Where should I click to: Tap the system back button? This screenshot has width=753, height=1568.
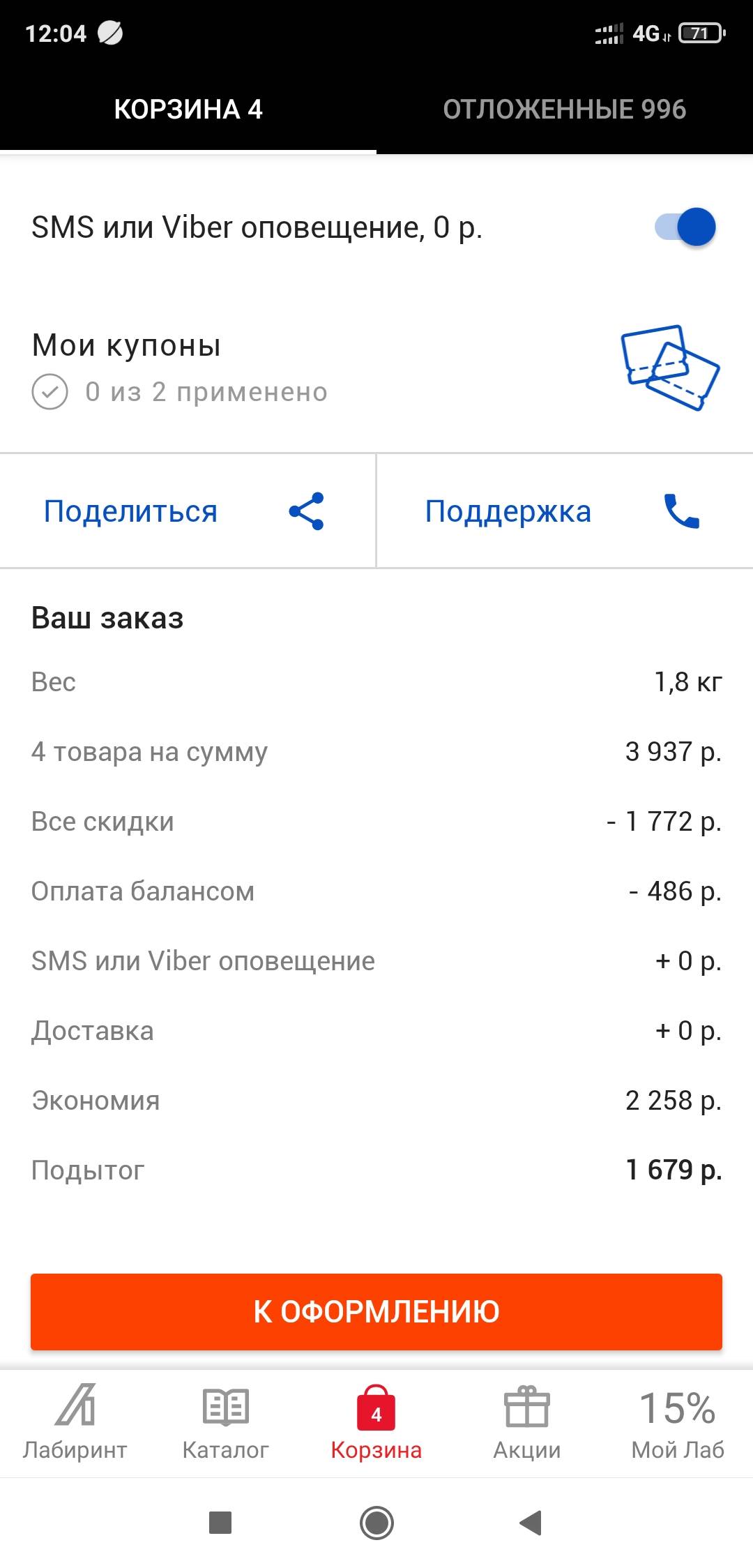[531, 1523]
